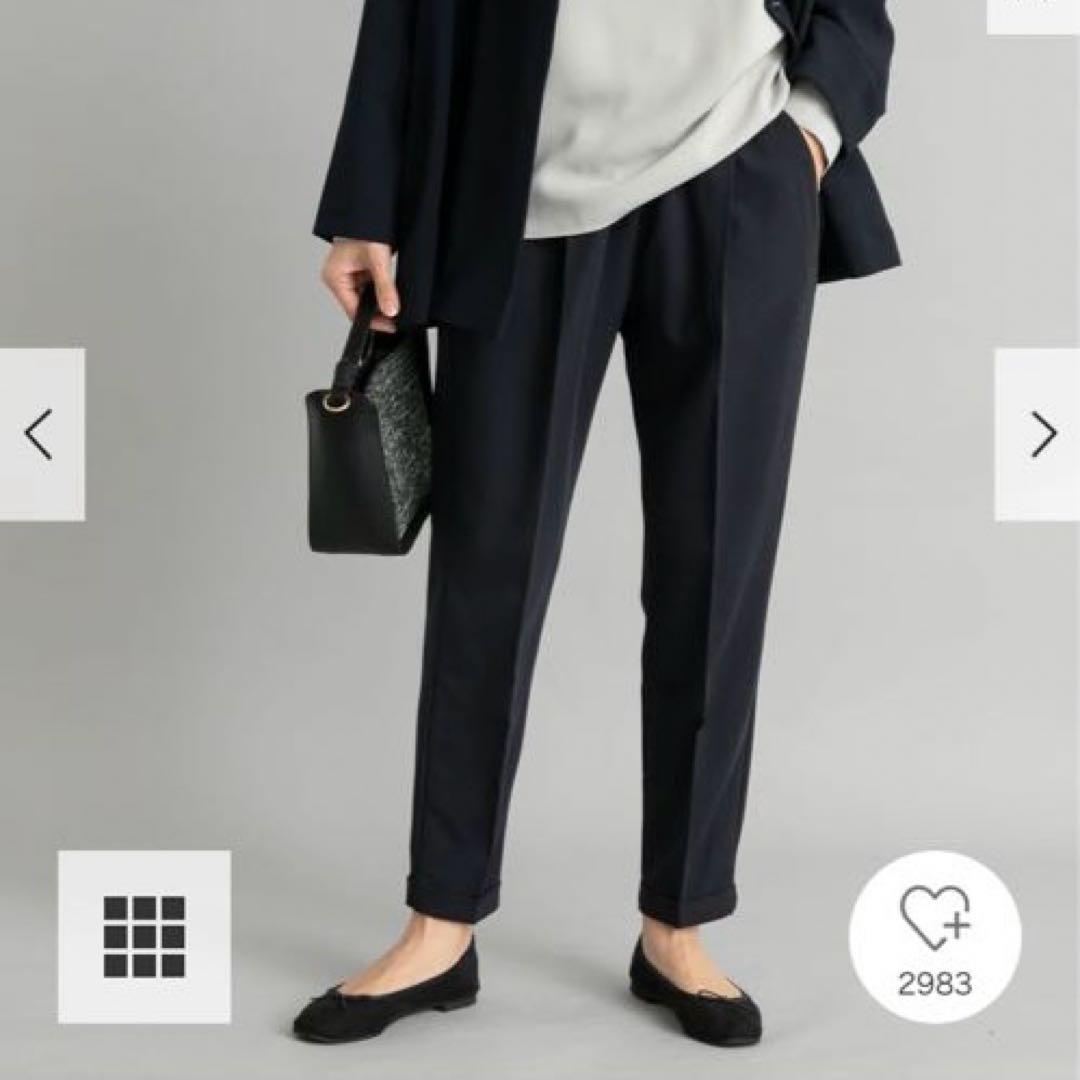Go to the previous product photo
Image resolution: width=1080 pixels, height=1080 pixels.
click(40, 435)
